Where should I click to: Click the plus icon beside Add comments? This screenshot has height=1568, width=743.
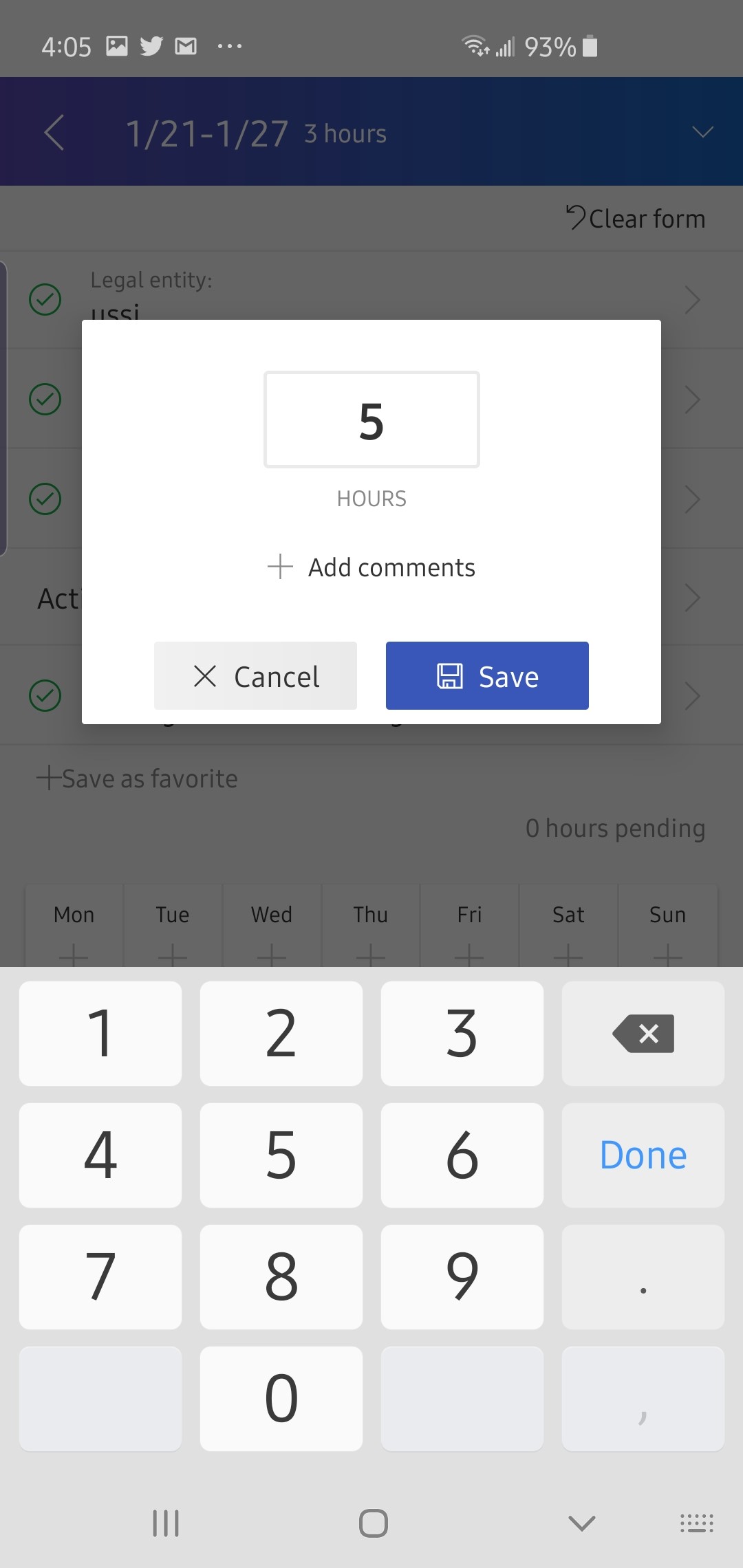click(x=279, y=567)
